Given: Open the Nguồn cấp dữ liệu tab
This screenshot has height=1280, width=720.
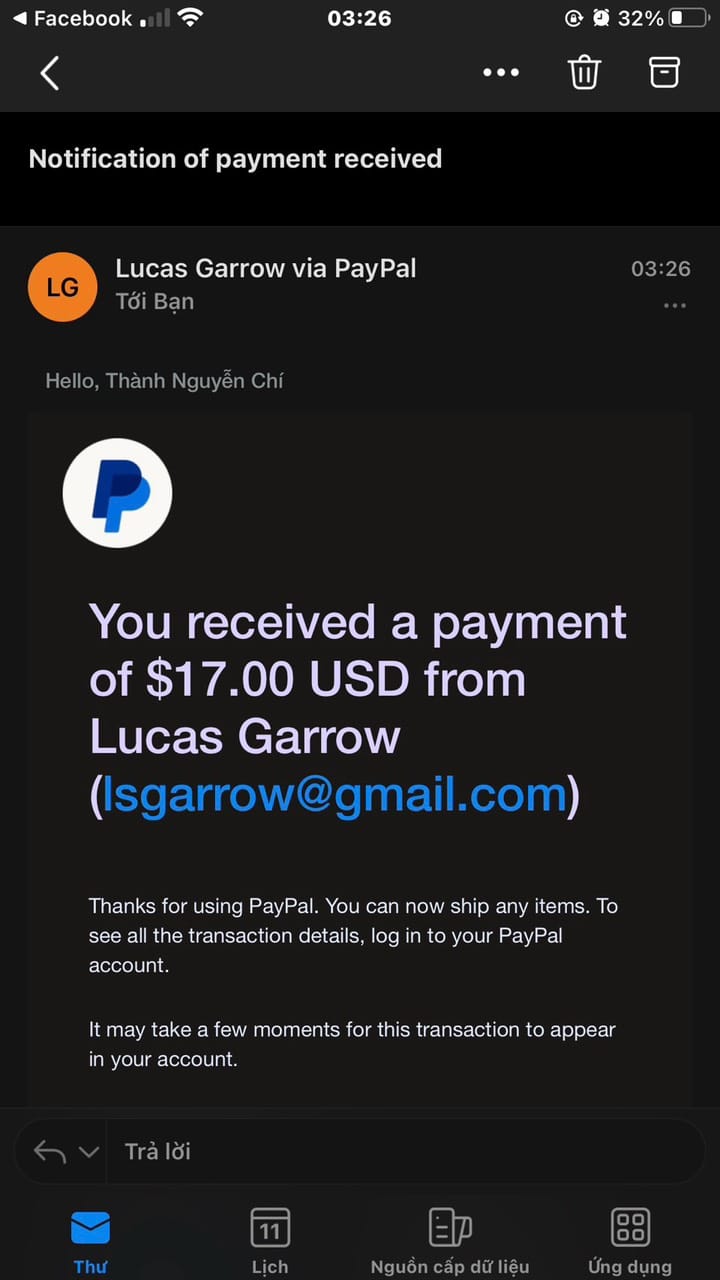Looking at the screenshot, I should coord(449,1240).
